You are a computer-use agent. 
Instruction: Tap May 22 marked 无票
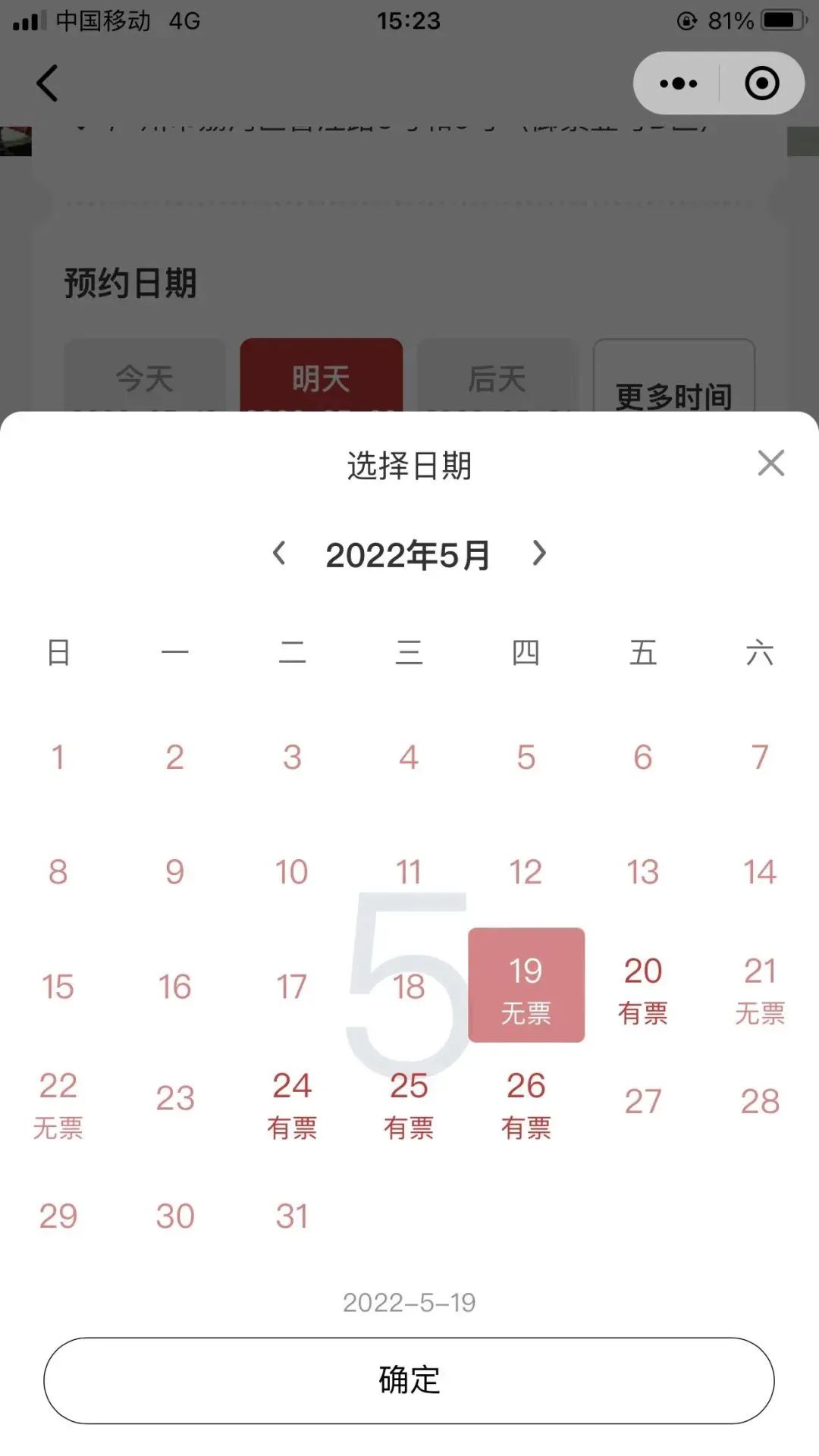pos(58,1101)
